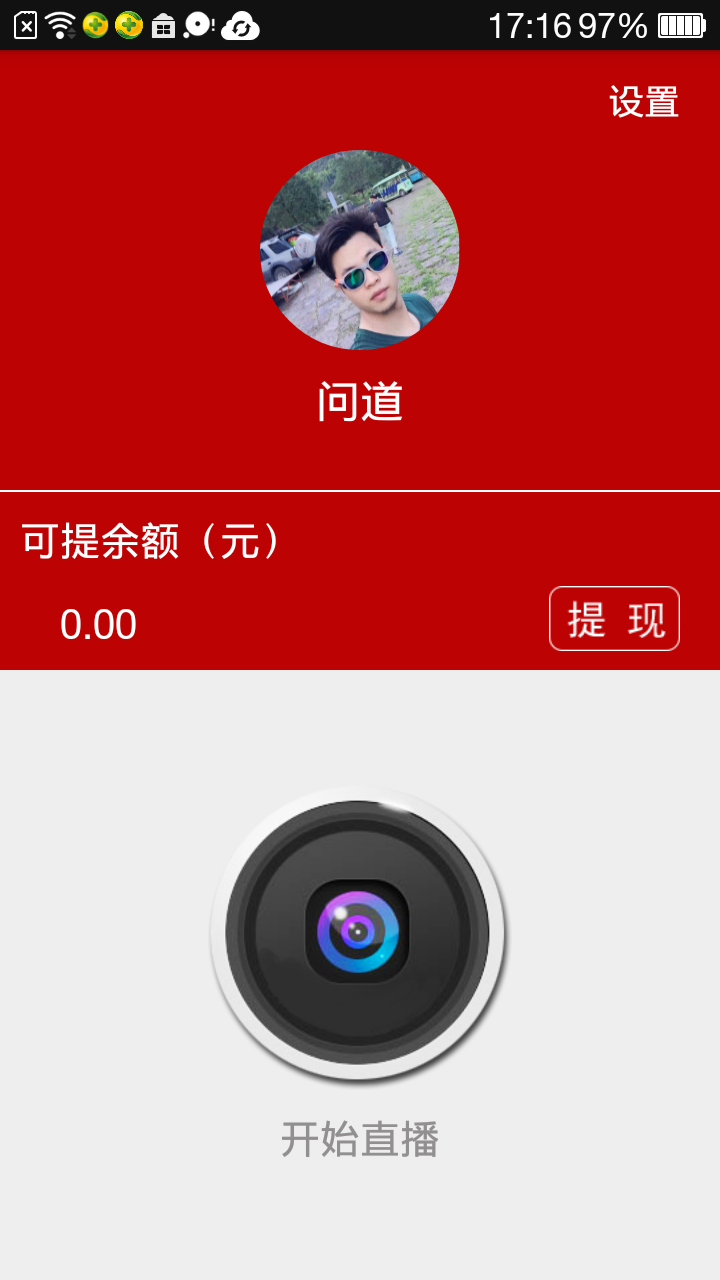Tap the 问道 profile avatar
720x1280 pixels.
coord(360,250)
